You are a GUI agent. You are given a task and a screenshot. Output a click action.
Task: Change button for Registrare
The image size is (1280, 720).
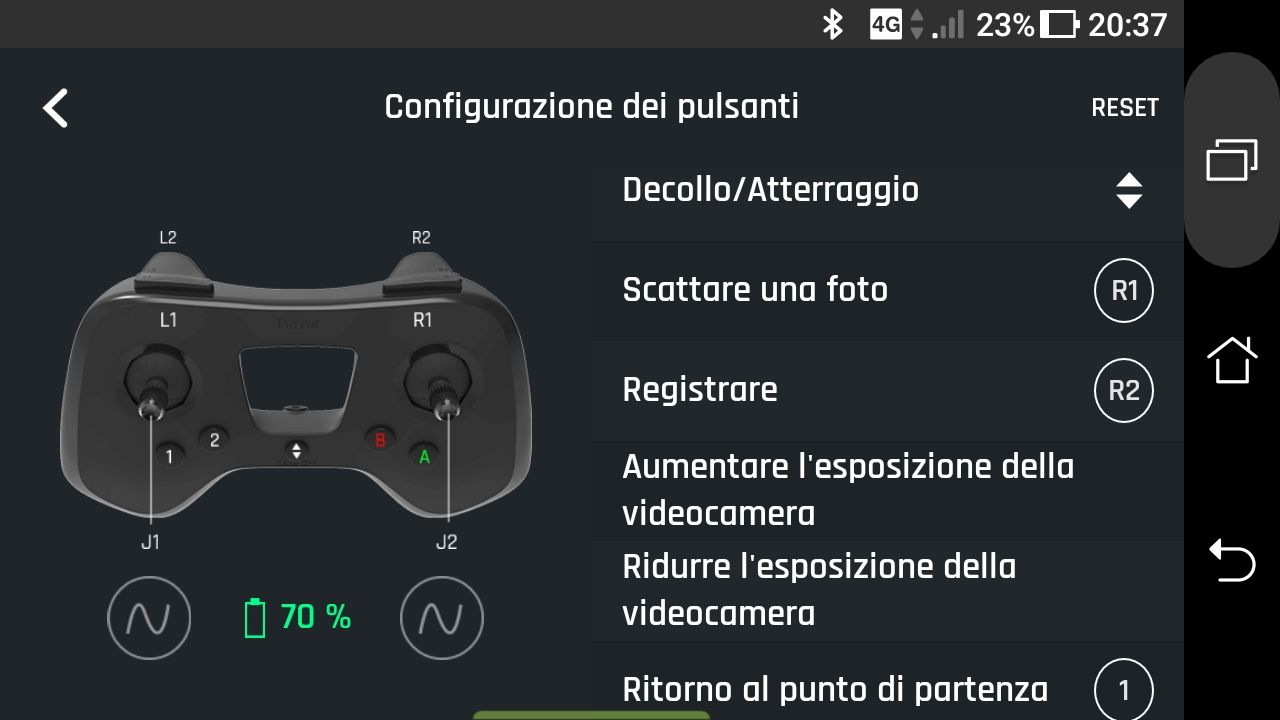[1123, 390]
